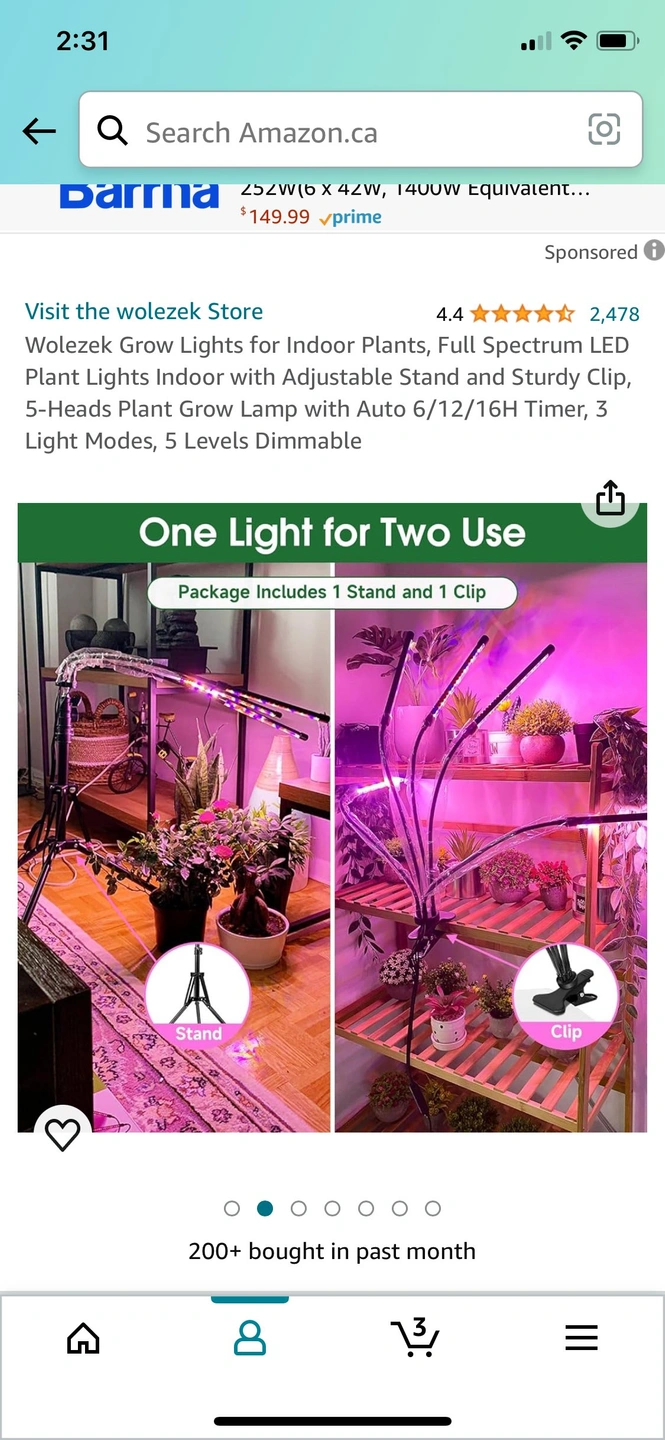The width and height of the screenshot is (665, 1440).
Task: Add product to wish list heart
Action: pos(63,1133)
